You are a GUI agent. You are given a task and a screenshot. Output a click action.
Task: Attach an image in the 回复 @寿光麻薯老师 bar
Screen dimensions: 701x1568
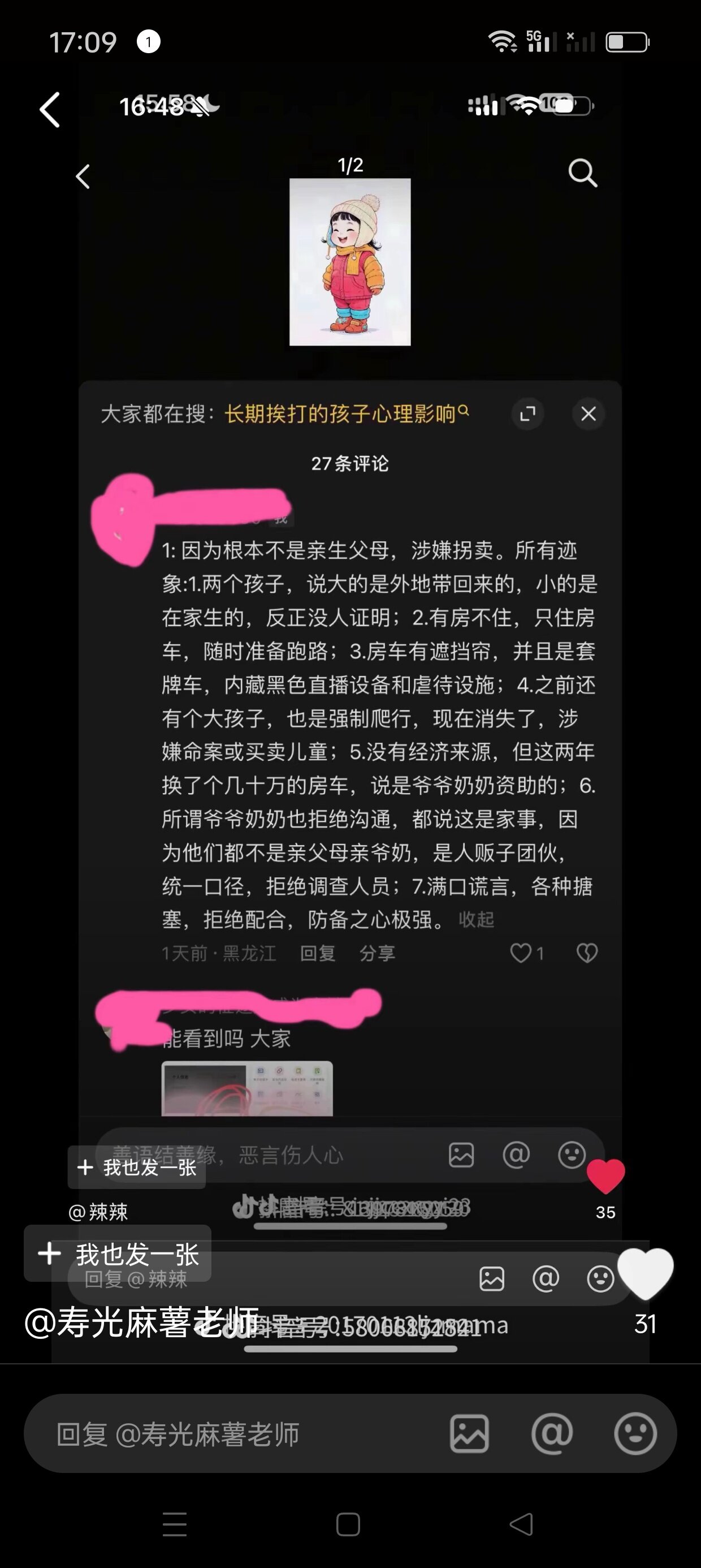(469, 1434)
